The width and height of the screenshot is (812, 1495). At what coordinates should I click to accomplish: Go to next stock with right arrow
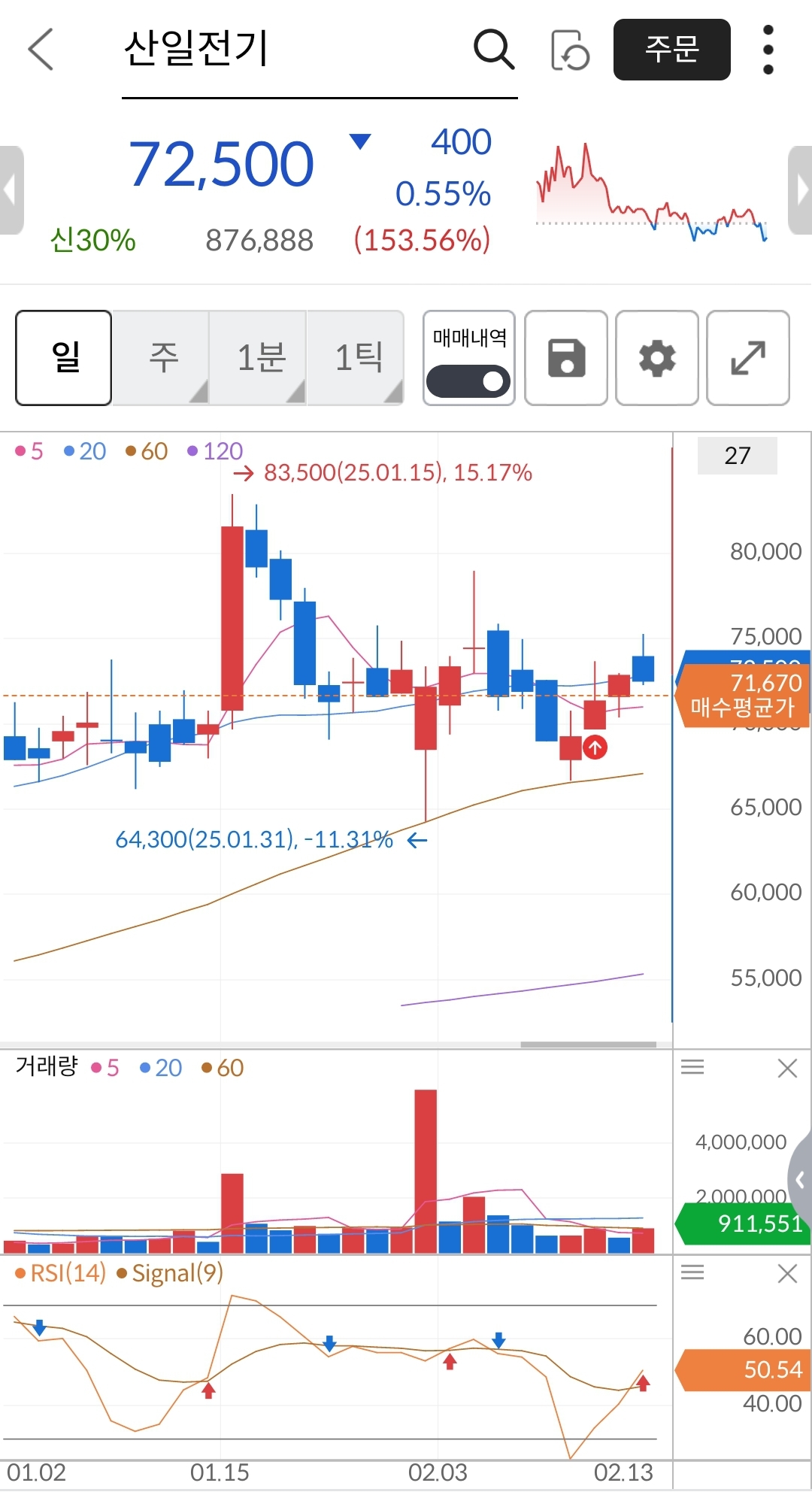coord(801,190)
